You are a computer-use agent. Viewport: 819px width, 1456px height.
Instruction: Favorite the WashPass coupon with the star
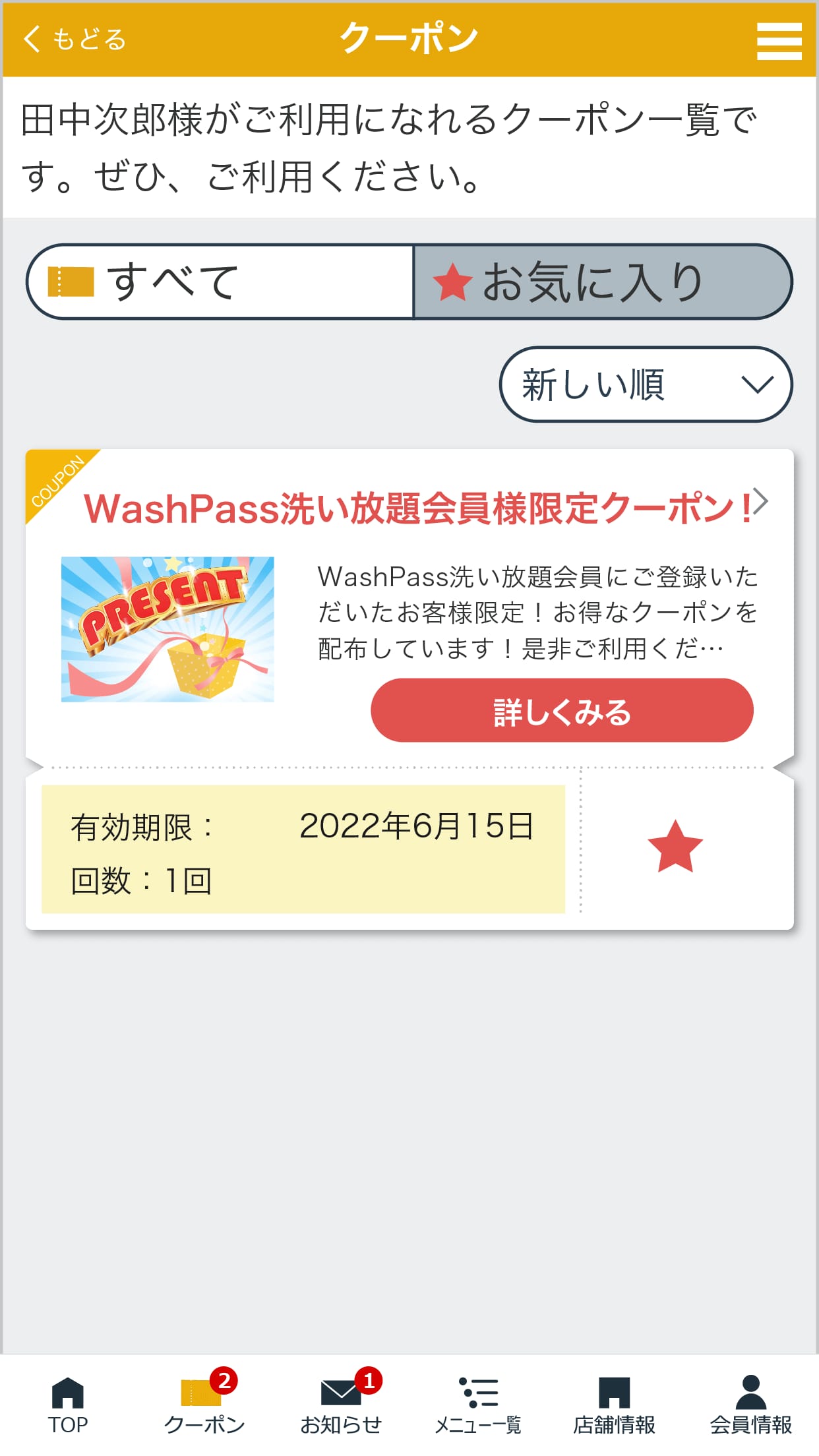pos(676,846)
